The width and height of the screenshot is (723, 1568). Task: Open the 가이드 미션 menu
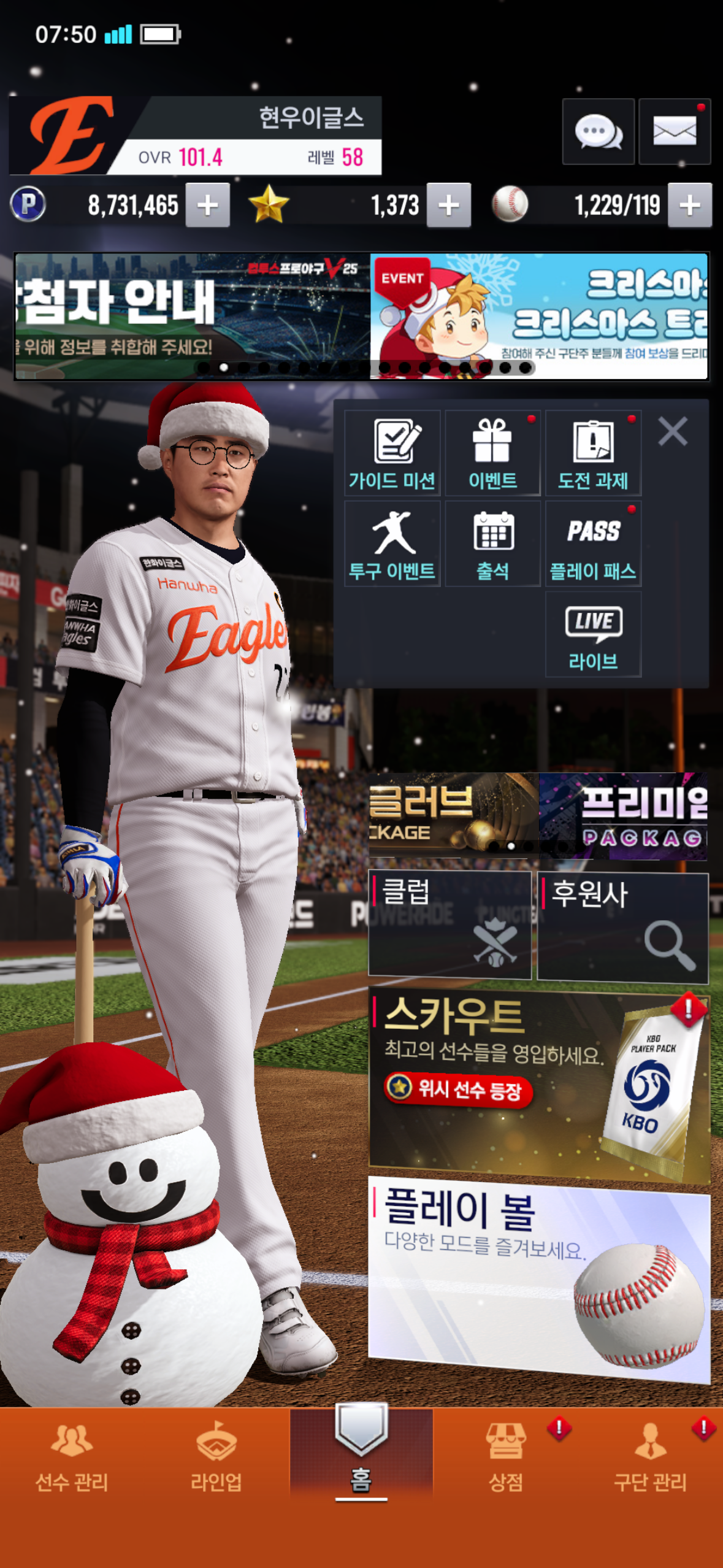pos(392,453)
